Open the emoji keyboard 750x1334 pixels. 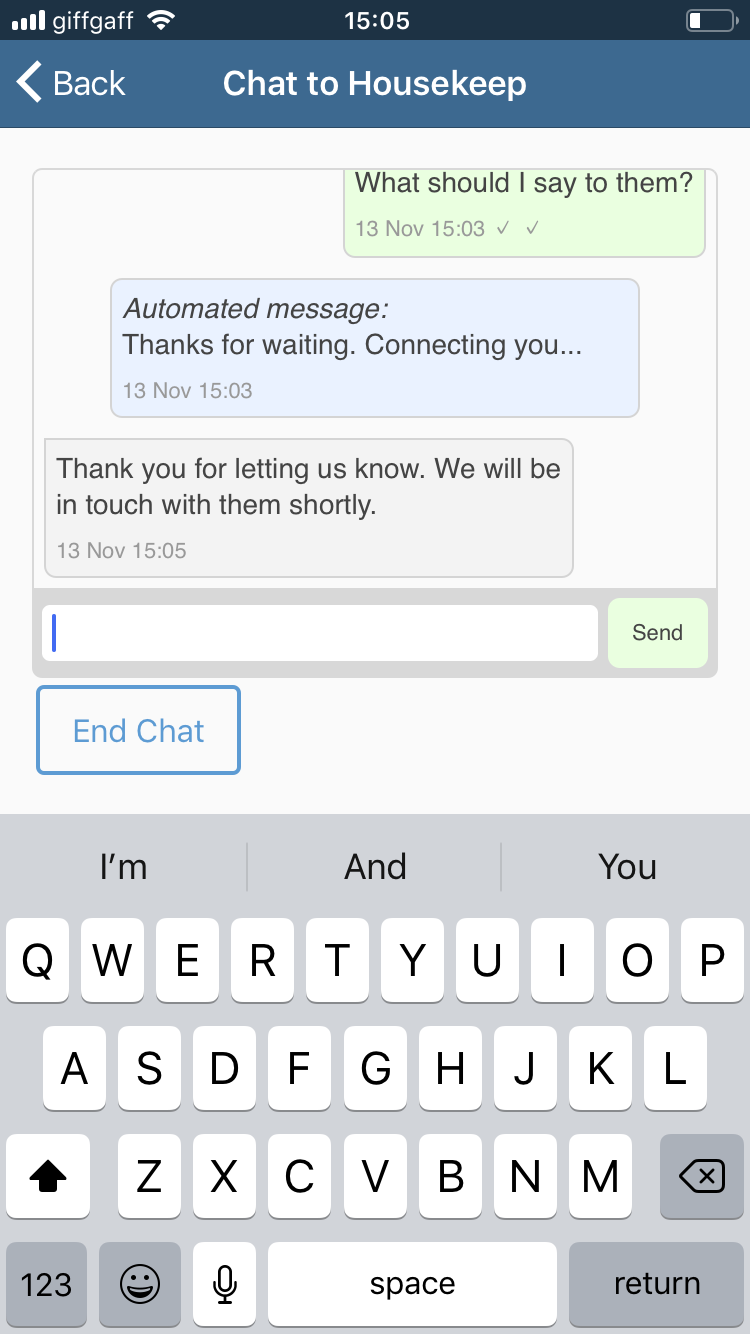point(140,1284)
